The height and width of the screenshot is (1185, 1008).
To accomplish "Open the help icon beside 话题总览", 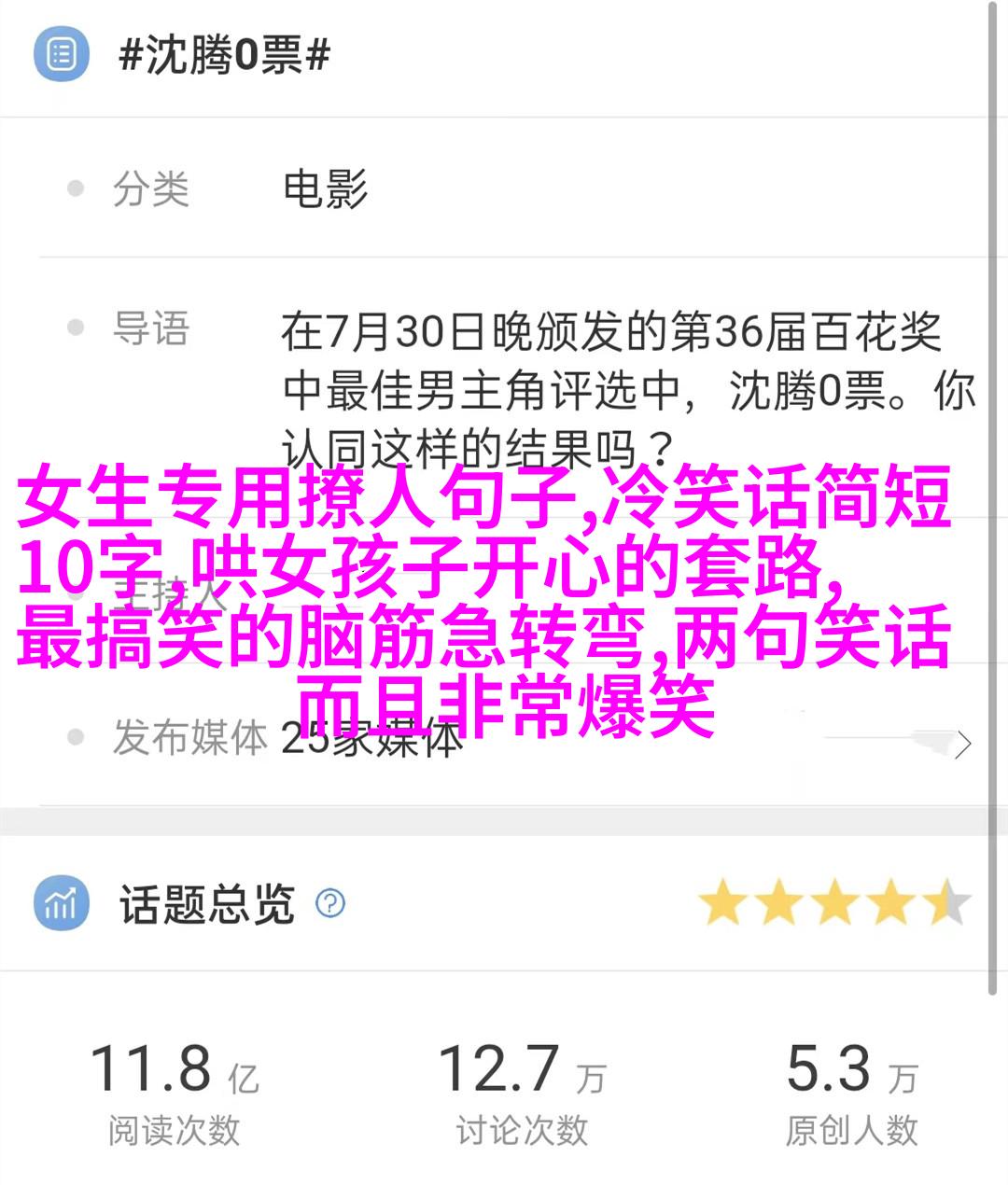I will click(x=330, y=903).
